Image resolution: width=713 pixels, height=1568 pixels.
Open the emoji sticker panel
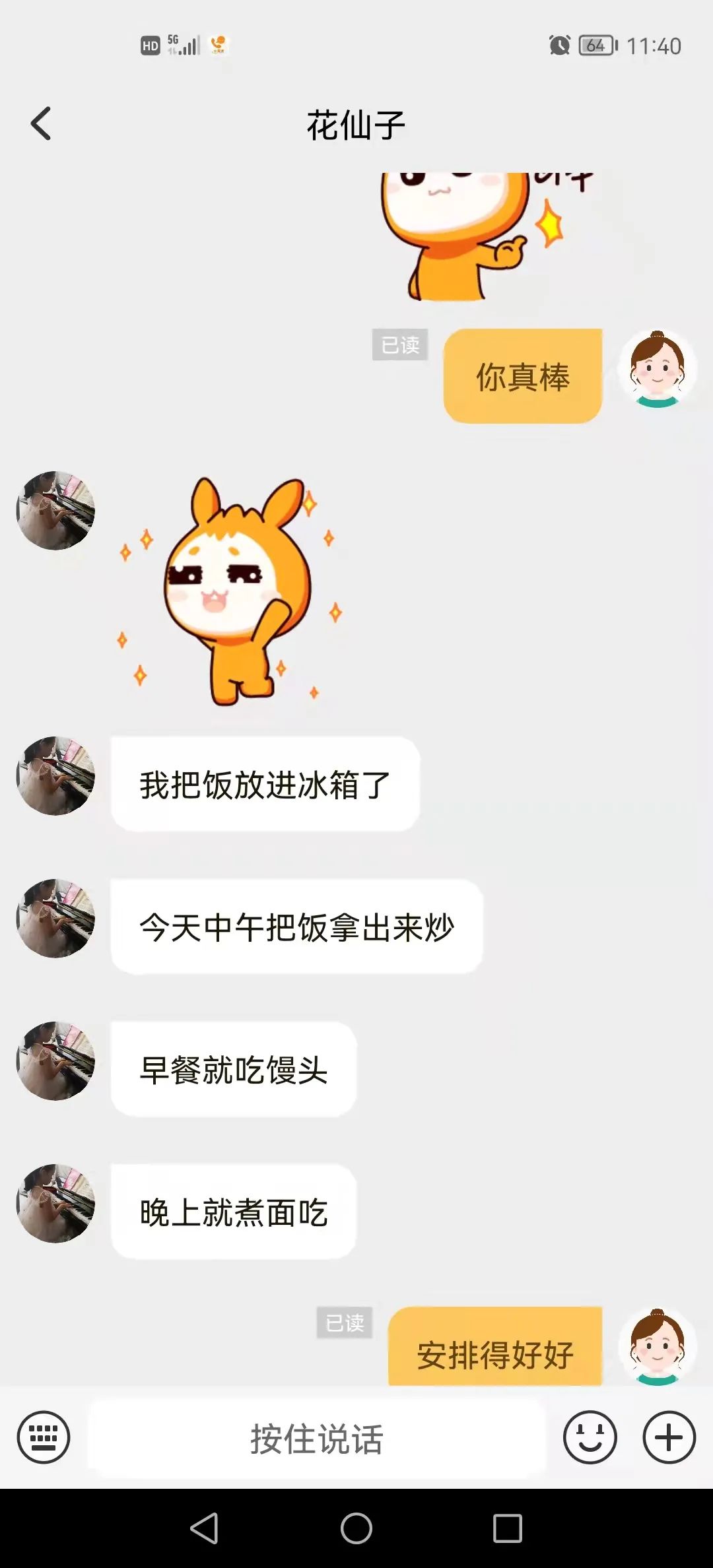click(590, 1437)
